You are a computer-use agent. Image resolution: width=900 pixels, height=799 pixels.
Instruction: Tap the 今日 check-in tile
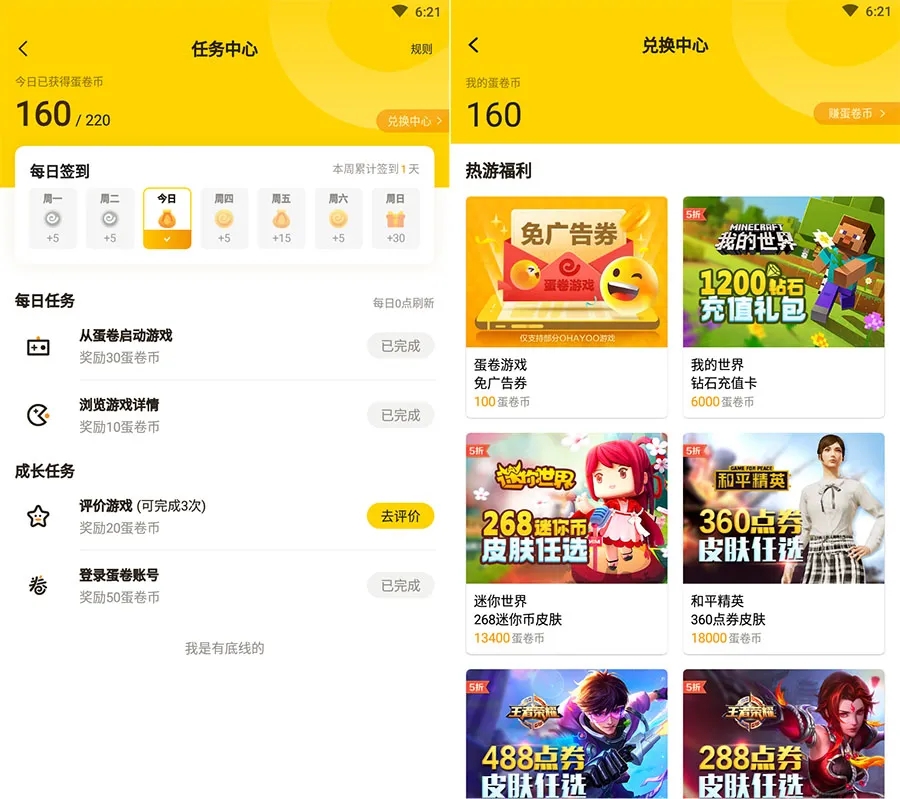click(167, 218)
